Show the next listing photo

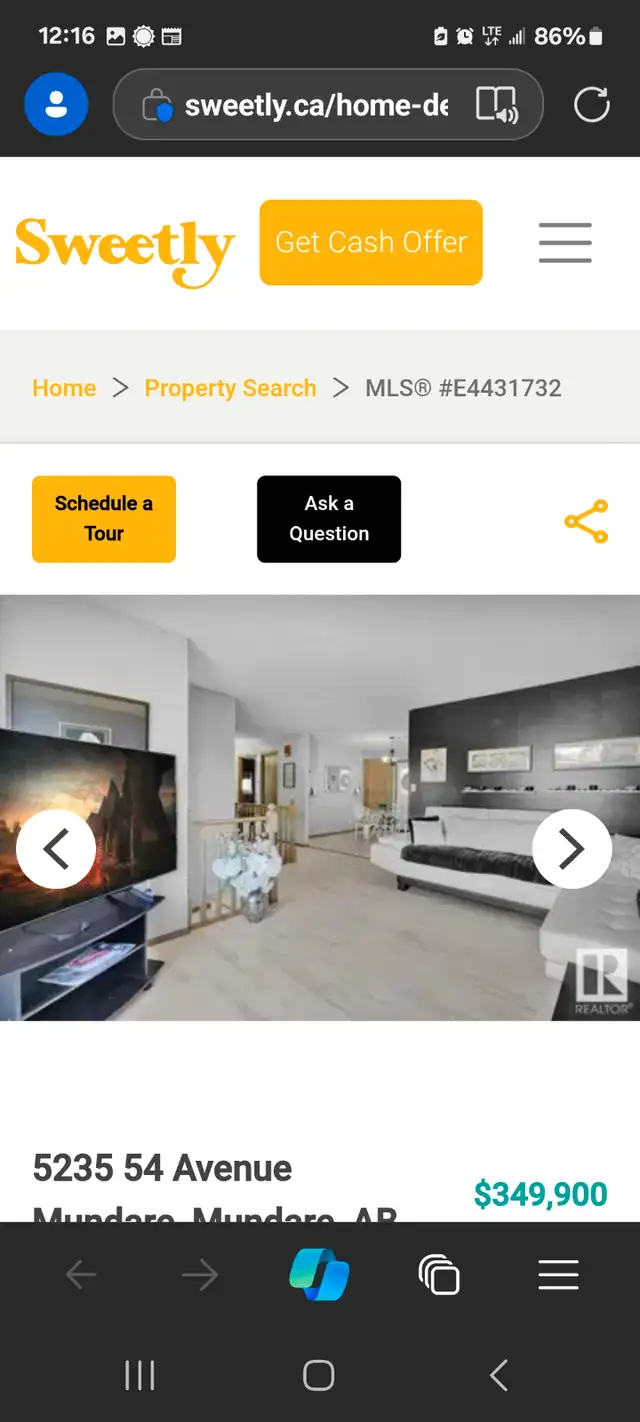click(x=572, y=849)
